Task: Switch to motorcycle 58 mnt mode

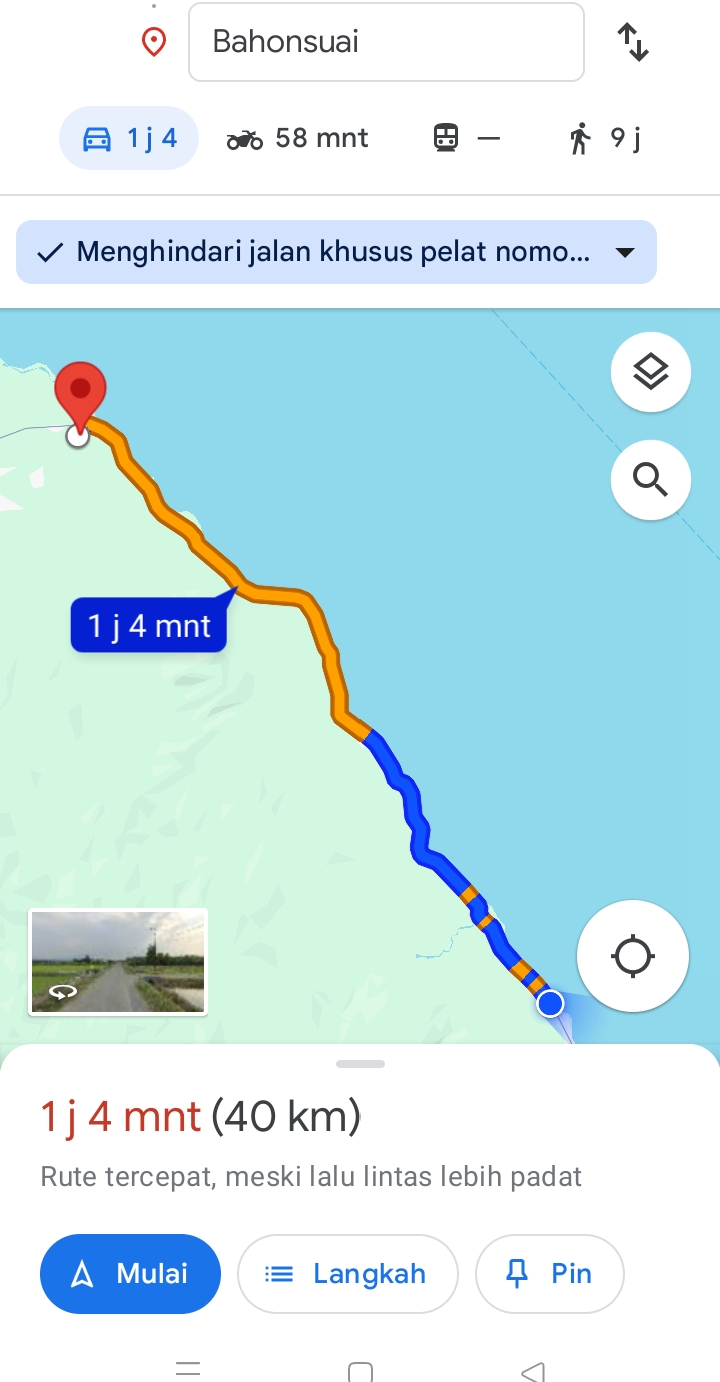Action: click(298, 138)
